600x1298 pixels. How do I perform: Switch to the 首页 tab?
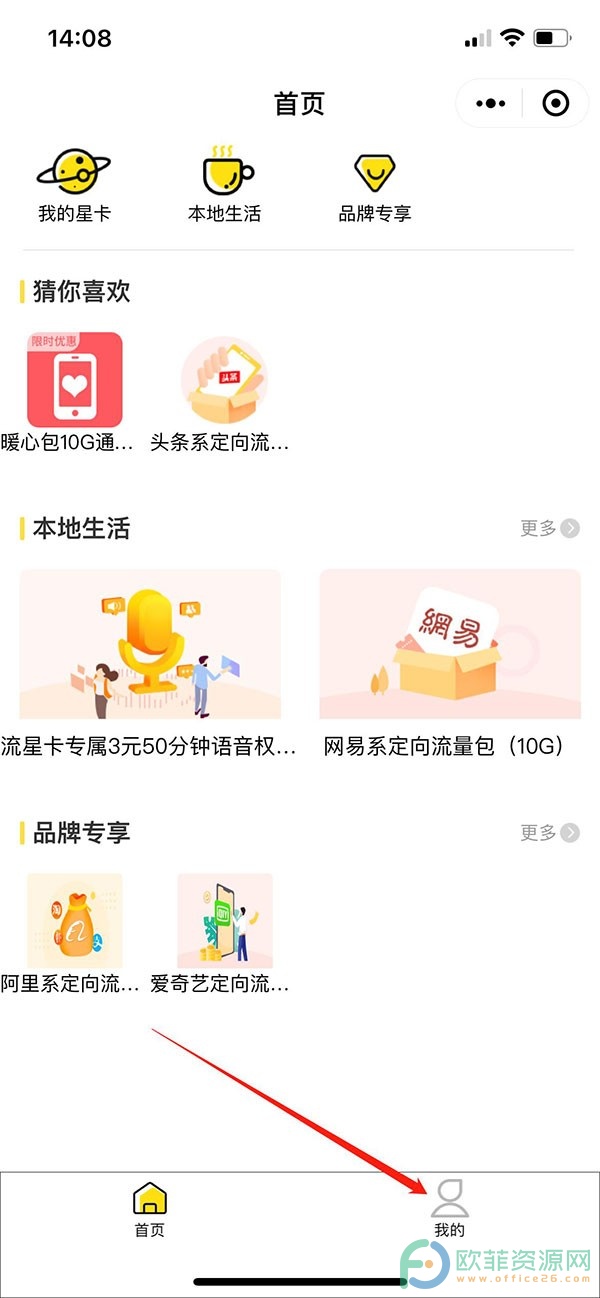(x=150, y=1210)
